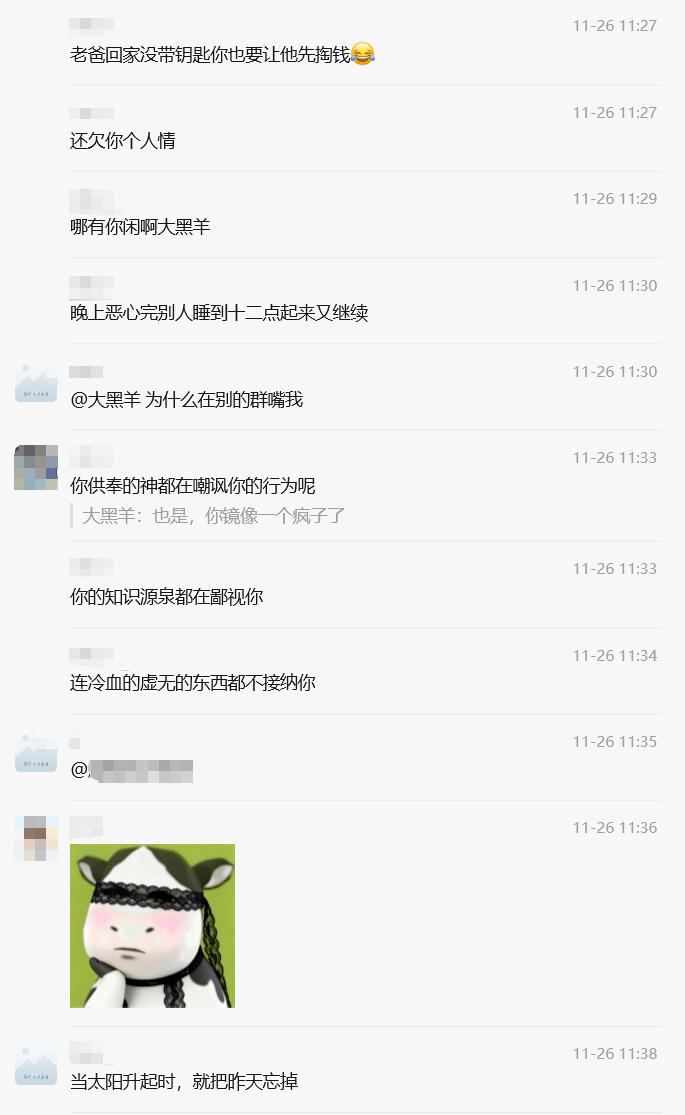Open the cow sticker image

(x=152, y=925)
